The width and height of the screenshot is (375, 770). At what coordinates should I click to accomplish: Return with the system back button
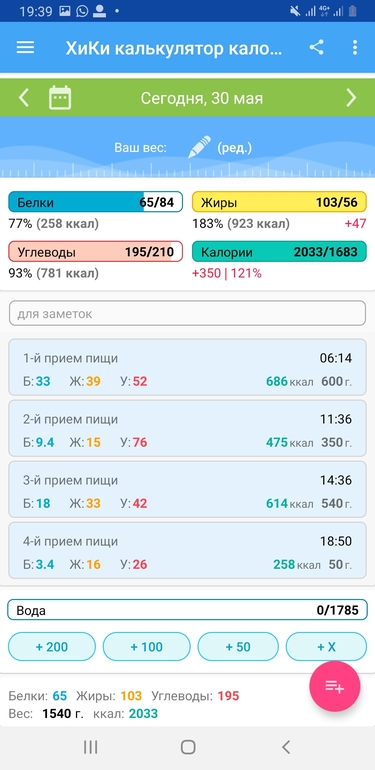pos(286,747)
